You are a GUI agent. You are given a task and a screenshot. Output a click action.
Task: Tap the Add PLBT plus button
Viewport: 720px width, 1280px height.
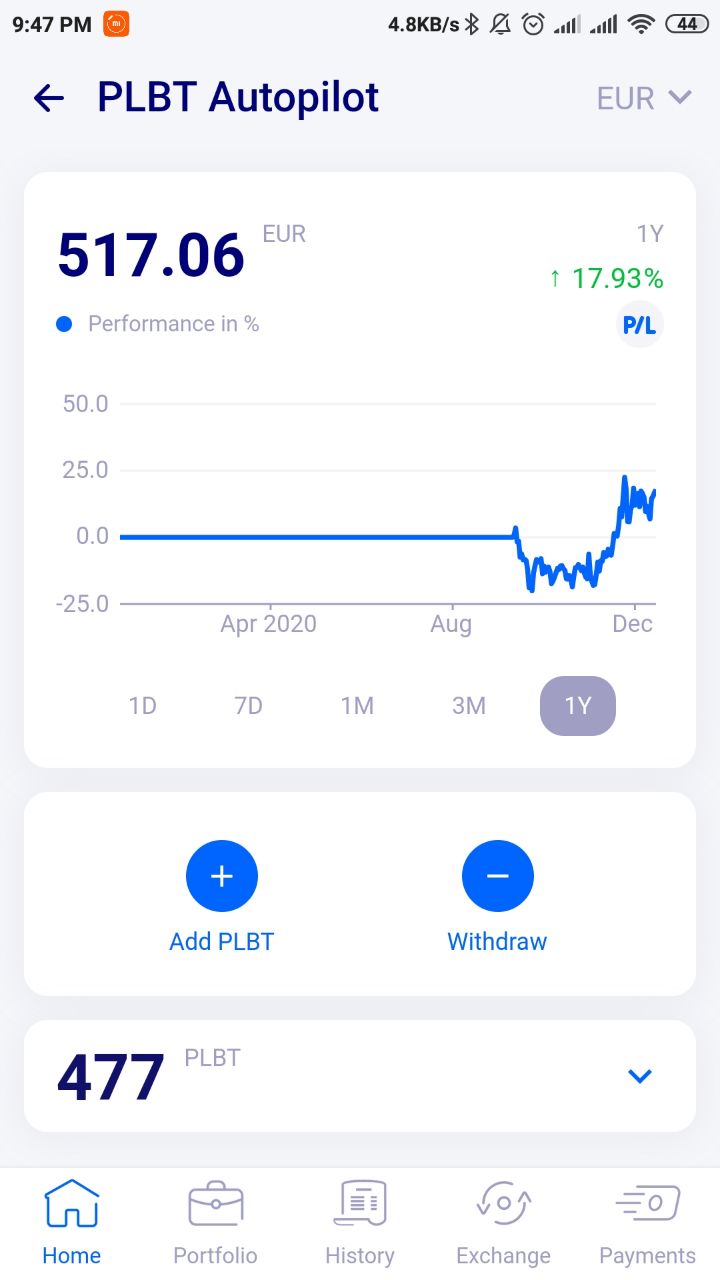222,876
